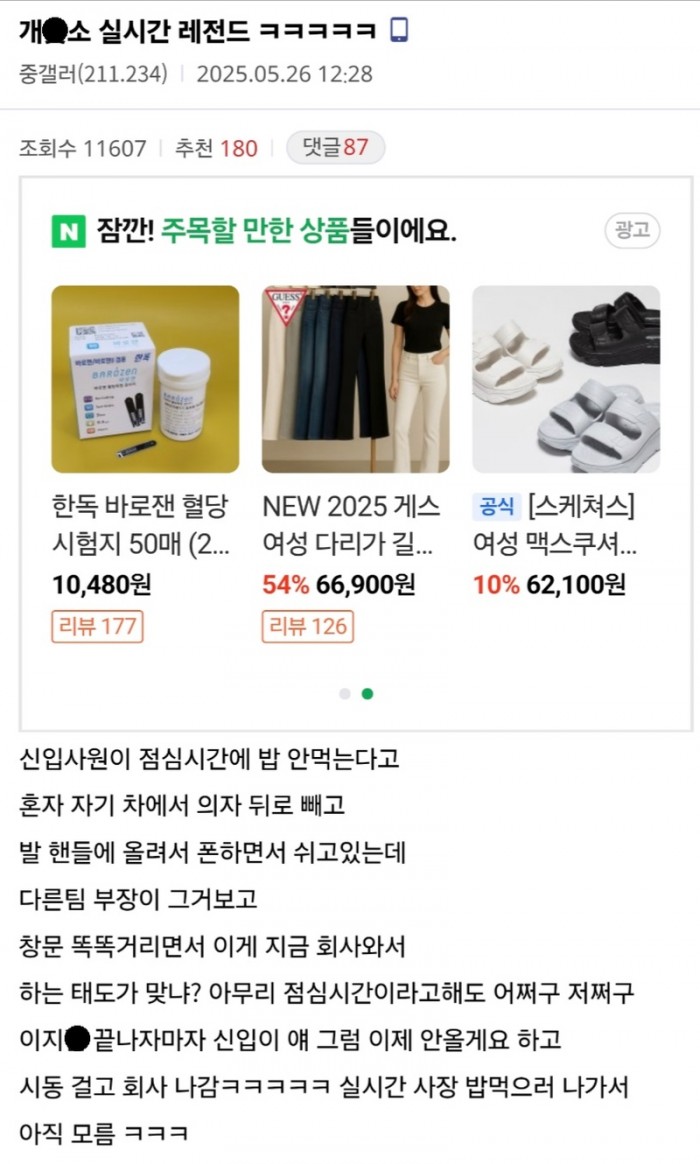The width and height of the screenshot is (700, 1164).
Task: Open the 댓글 87 comments chip
Action: point(335,148)
